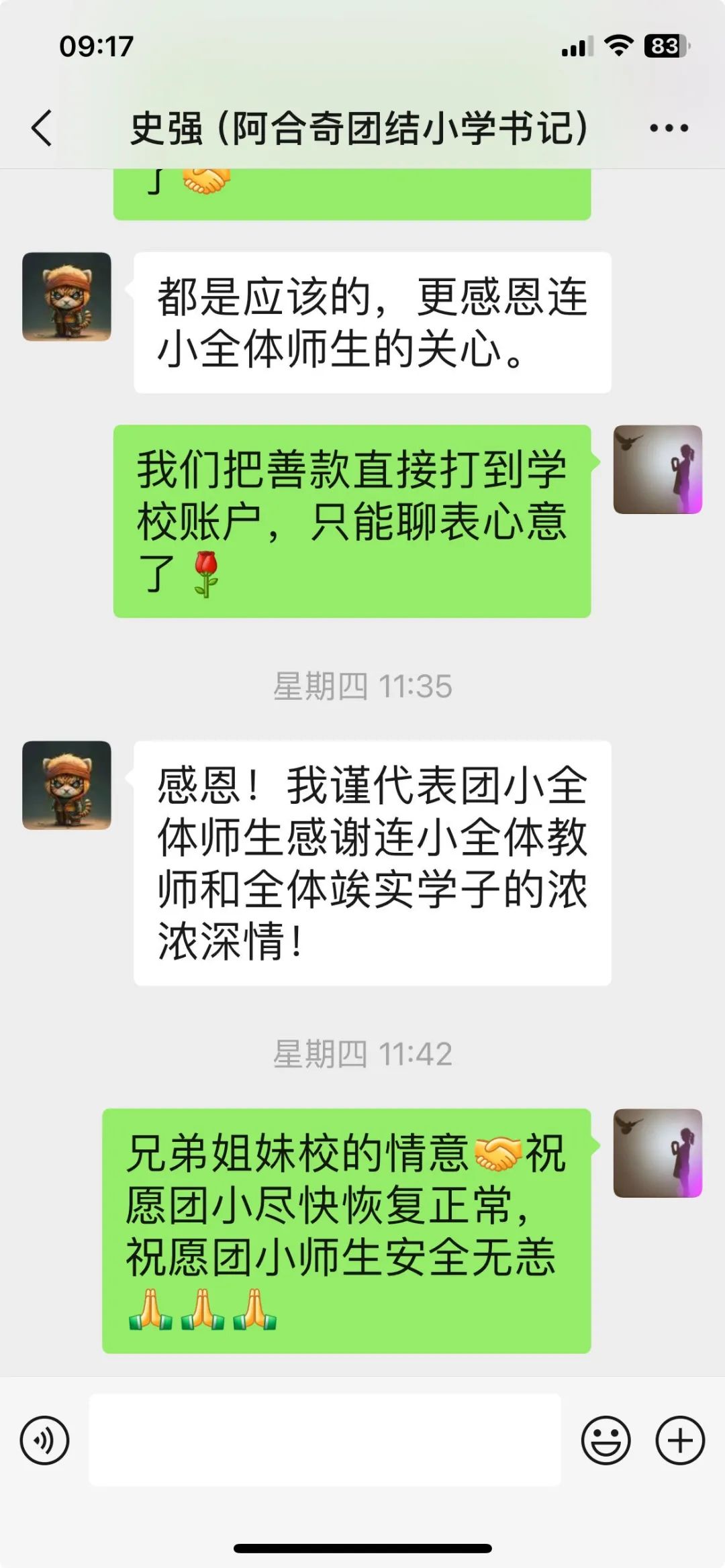
Task: Open my avatar beside 我们把善款 message
Action: 657,470
